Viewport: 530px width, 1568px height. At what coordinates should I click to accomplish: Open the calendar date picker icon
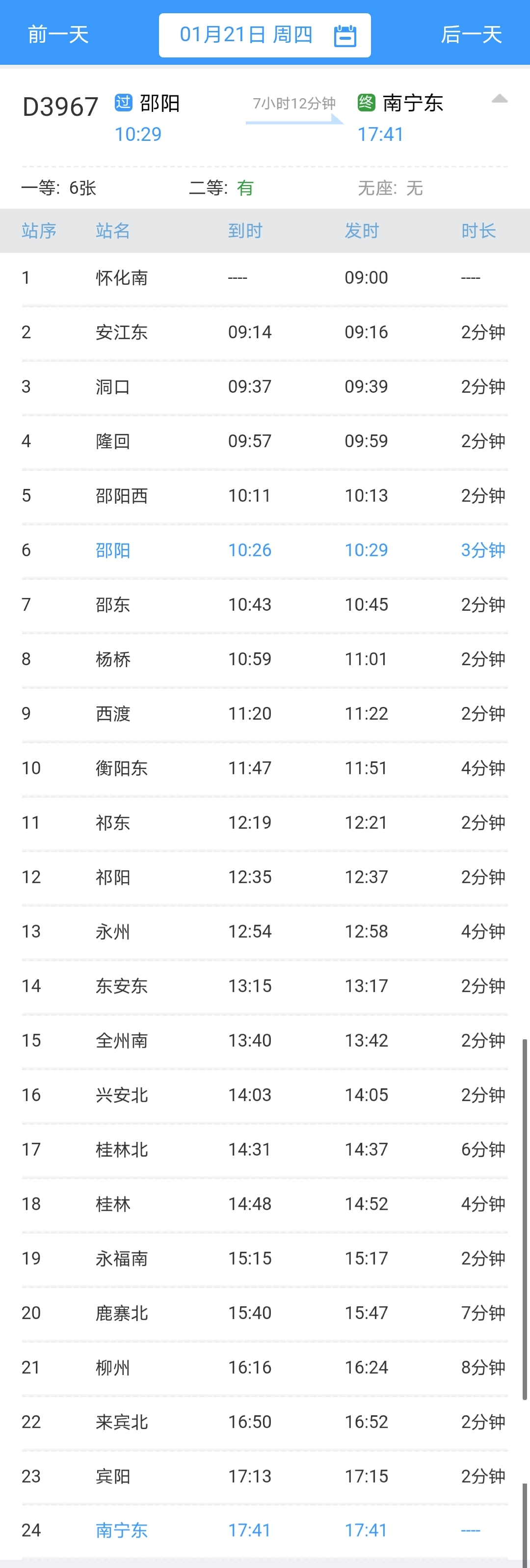(x=344, y=35)
